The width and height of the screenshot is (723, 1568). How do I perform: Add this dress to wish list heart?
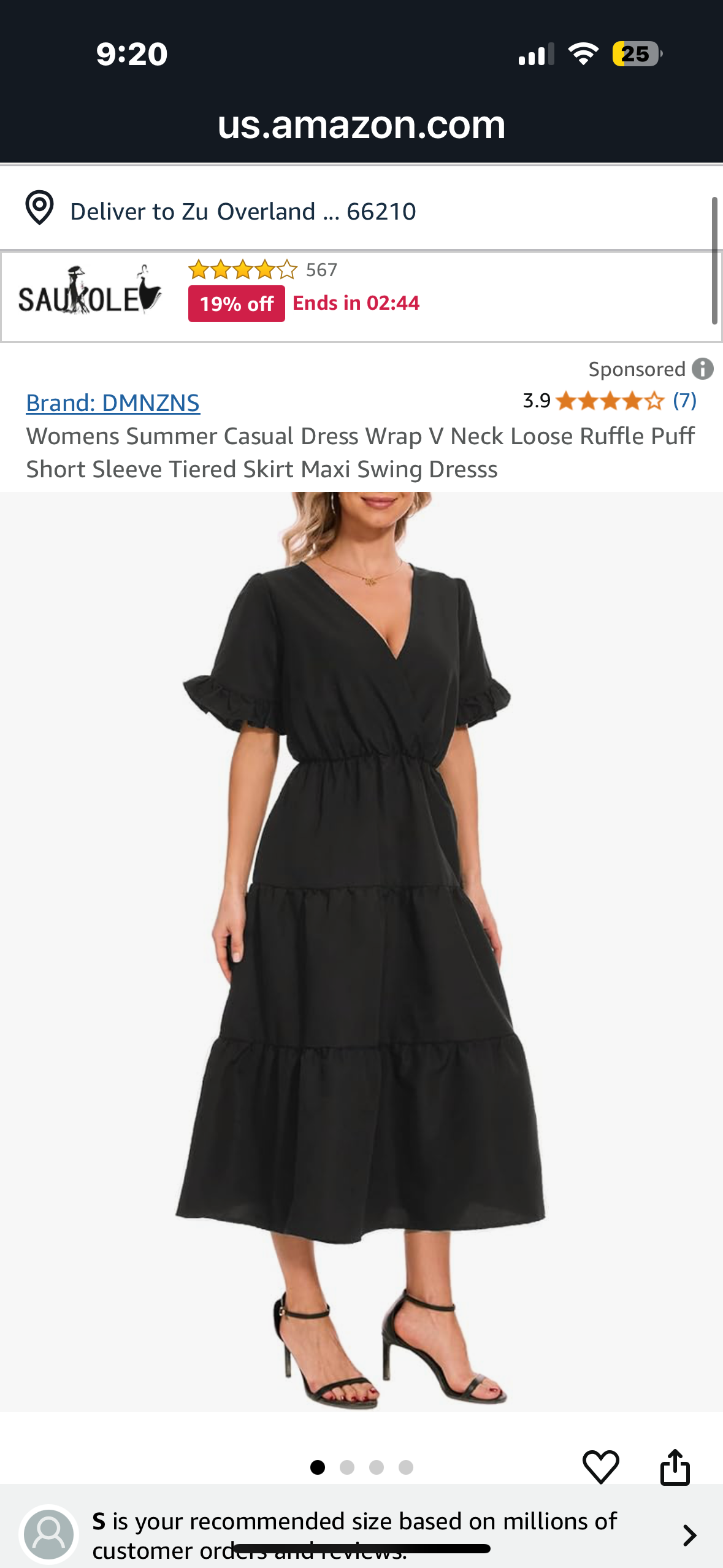600,1467
